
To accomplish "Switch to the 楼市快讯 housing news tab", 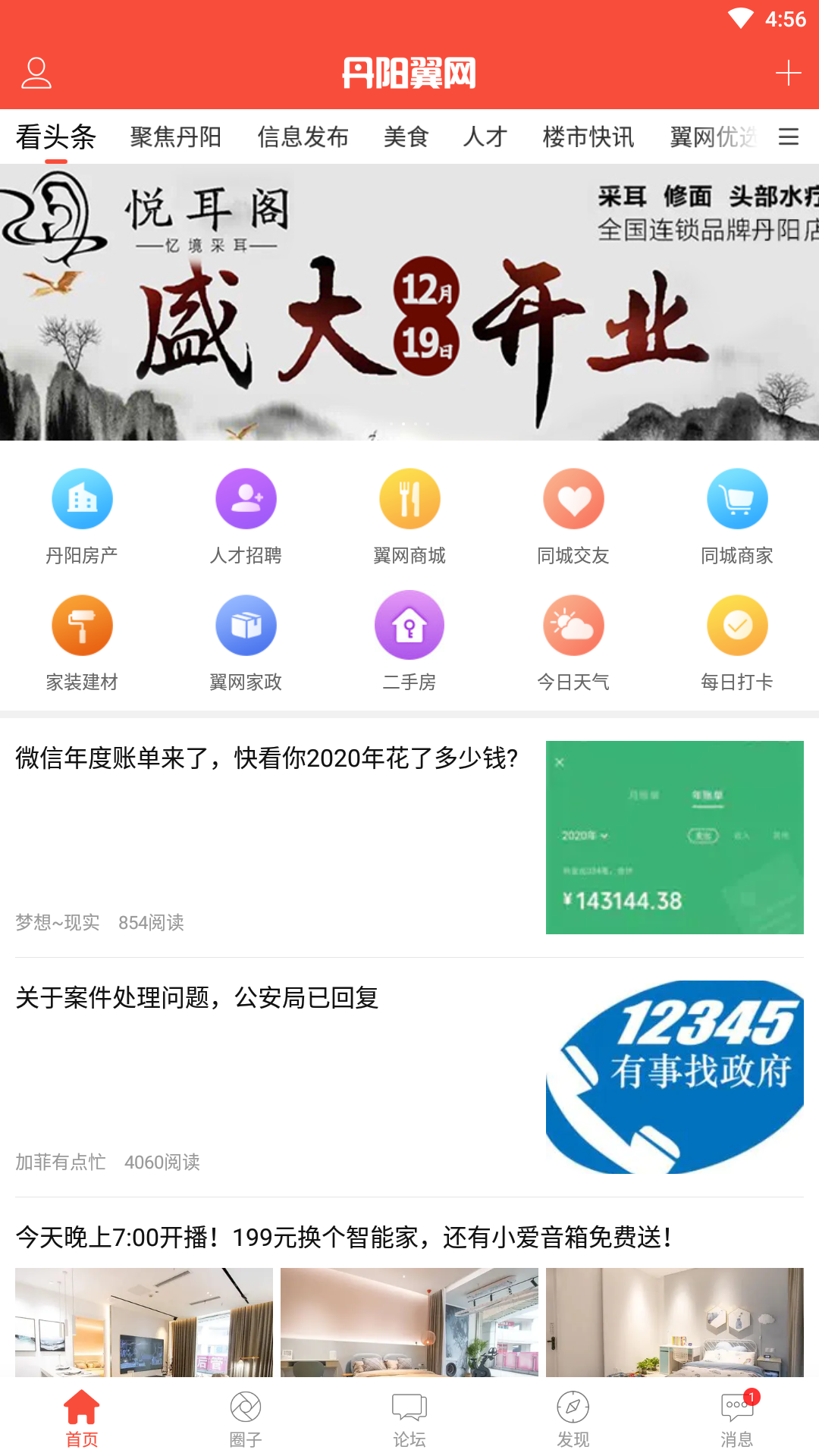I will 588,136.
